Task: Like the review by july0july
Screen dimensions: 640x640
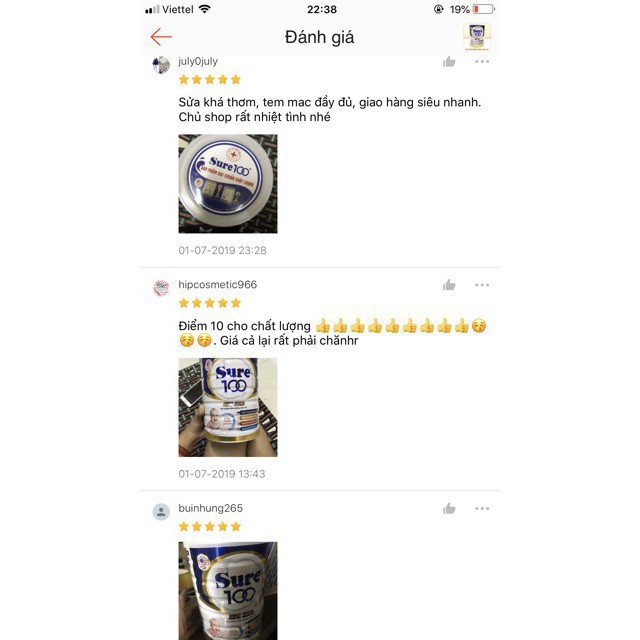Action: 449,62
